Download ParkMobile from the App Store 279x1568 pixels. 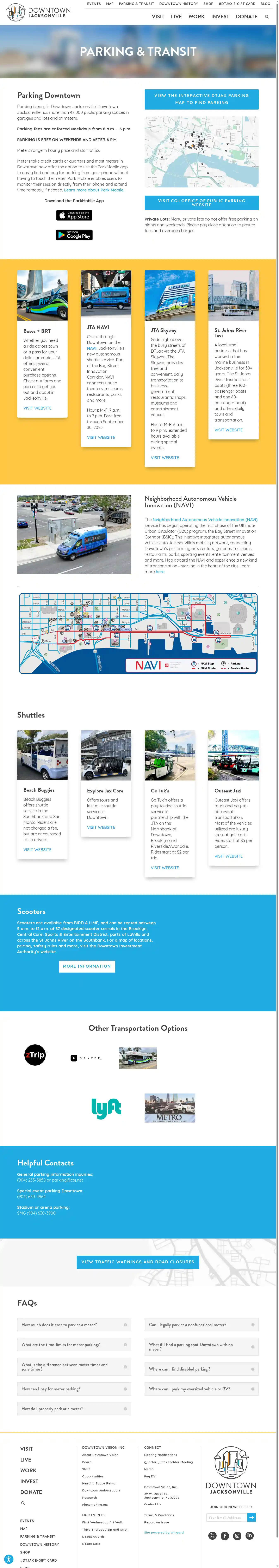click(x=74, y=215)
